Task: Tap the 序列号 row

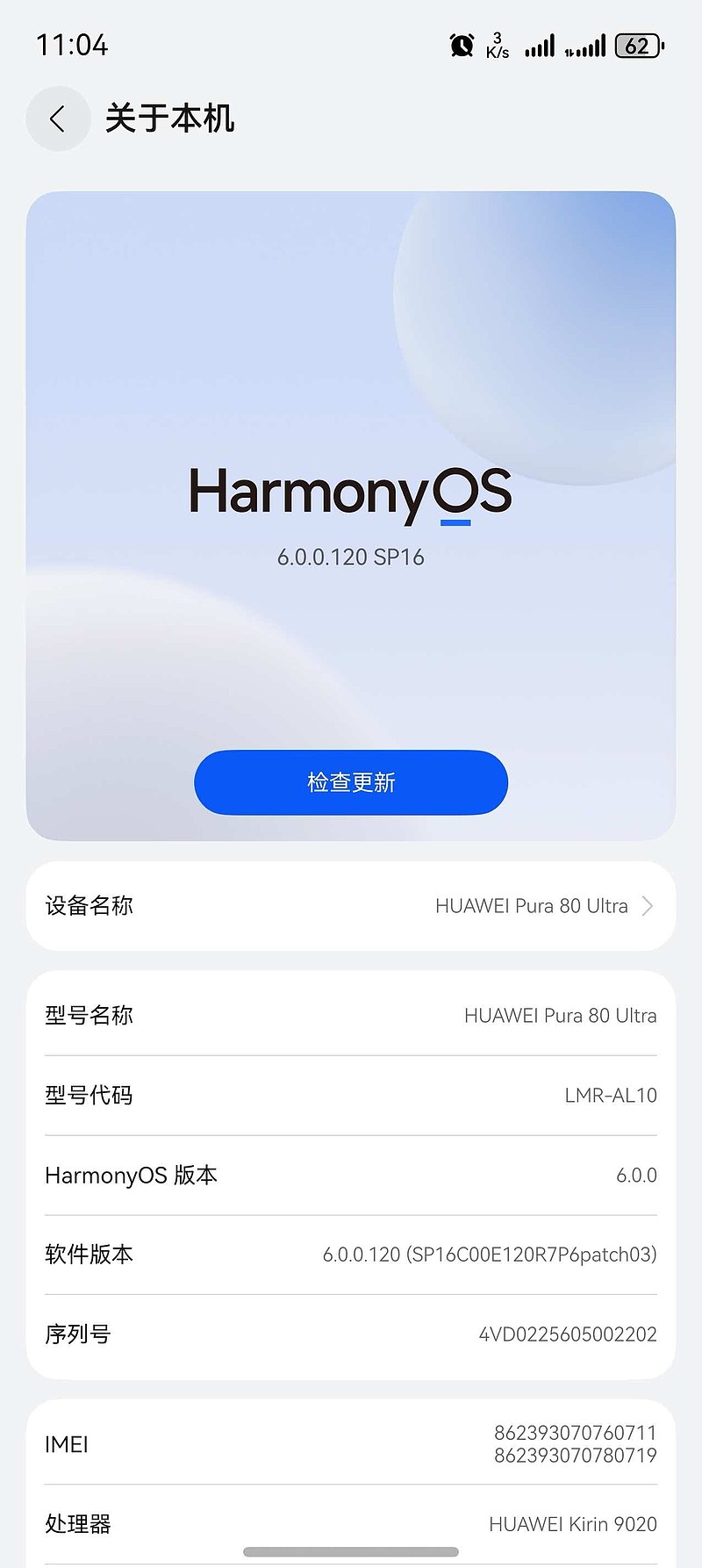Action: point(350,1334)
